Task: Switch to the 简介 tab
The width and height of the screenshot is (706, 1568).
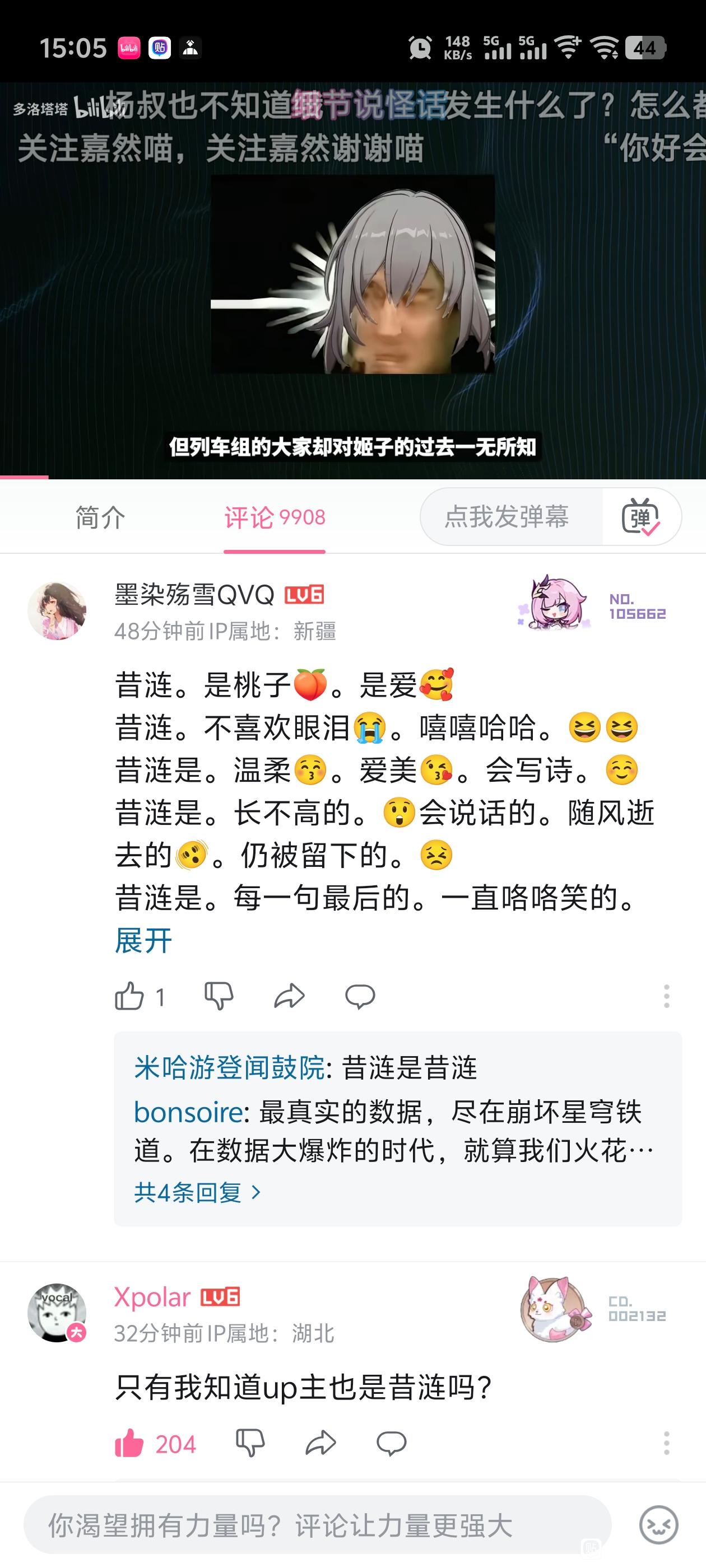Action: (x=100, y=517)
